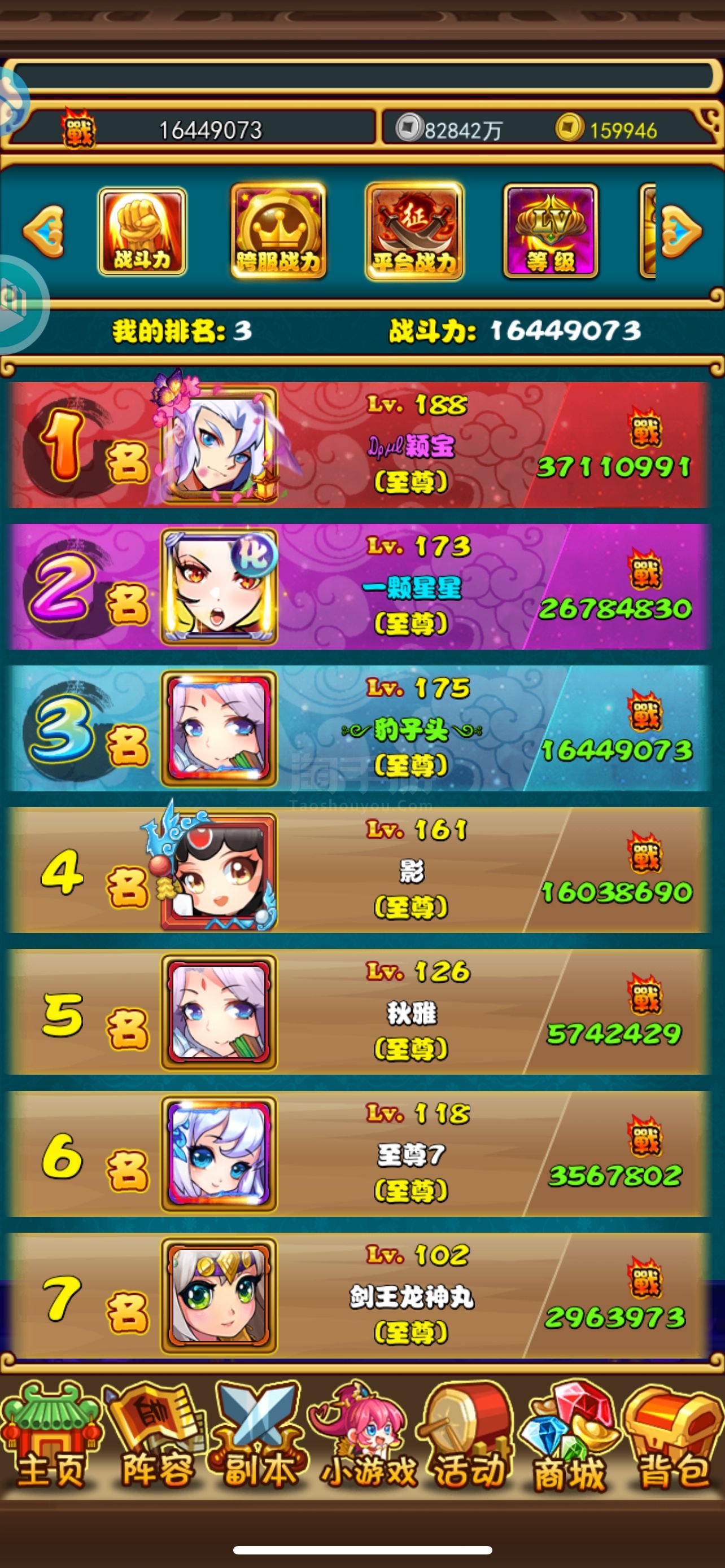
Task: Open first place player 颖宝's row
Action: point(359,445)
